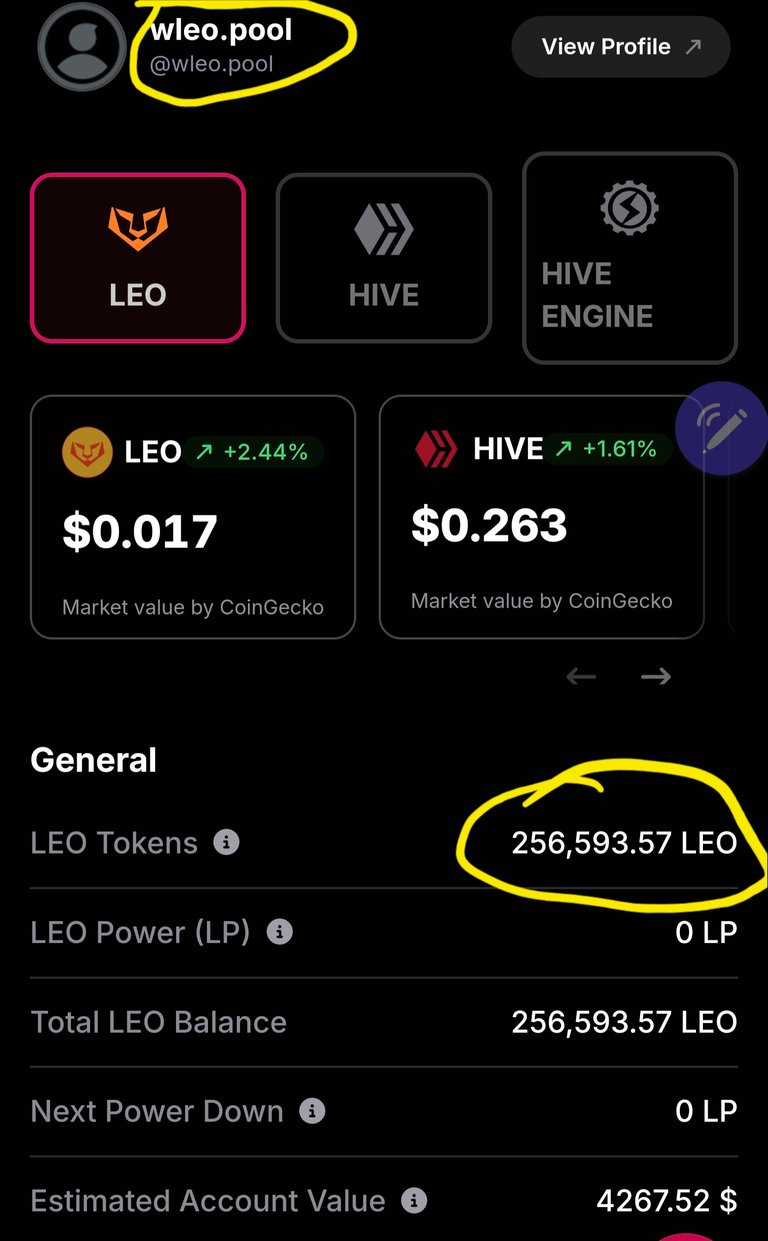Go to previous price card with left arrow
The width and height of the screenshot is (768, 1241).
[581, 677]
